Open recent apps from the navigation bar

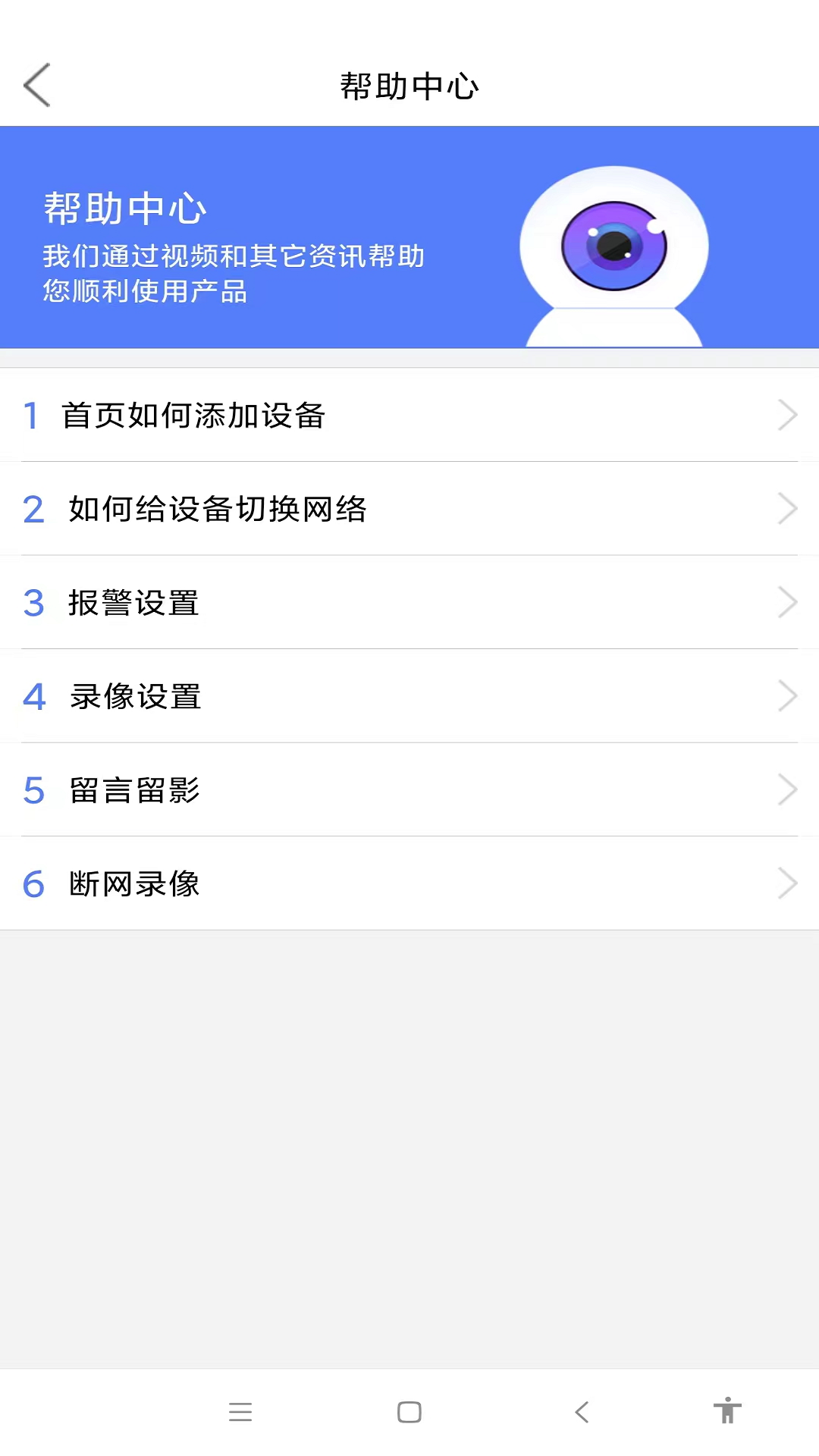pyautogui.click(x=241, y=1412)
